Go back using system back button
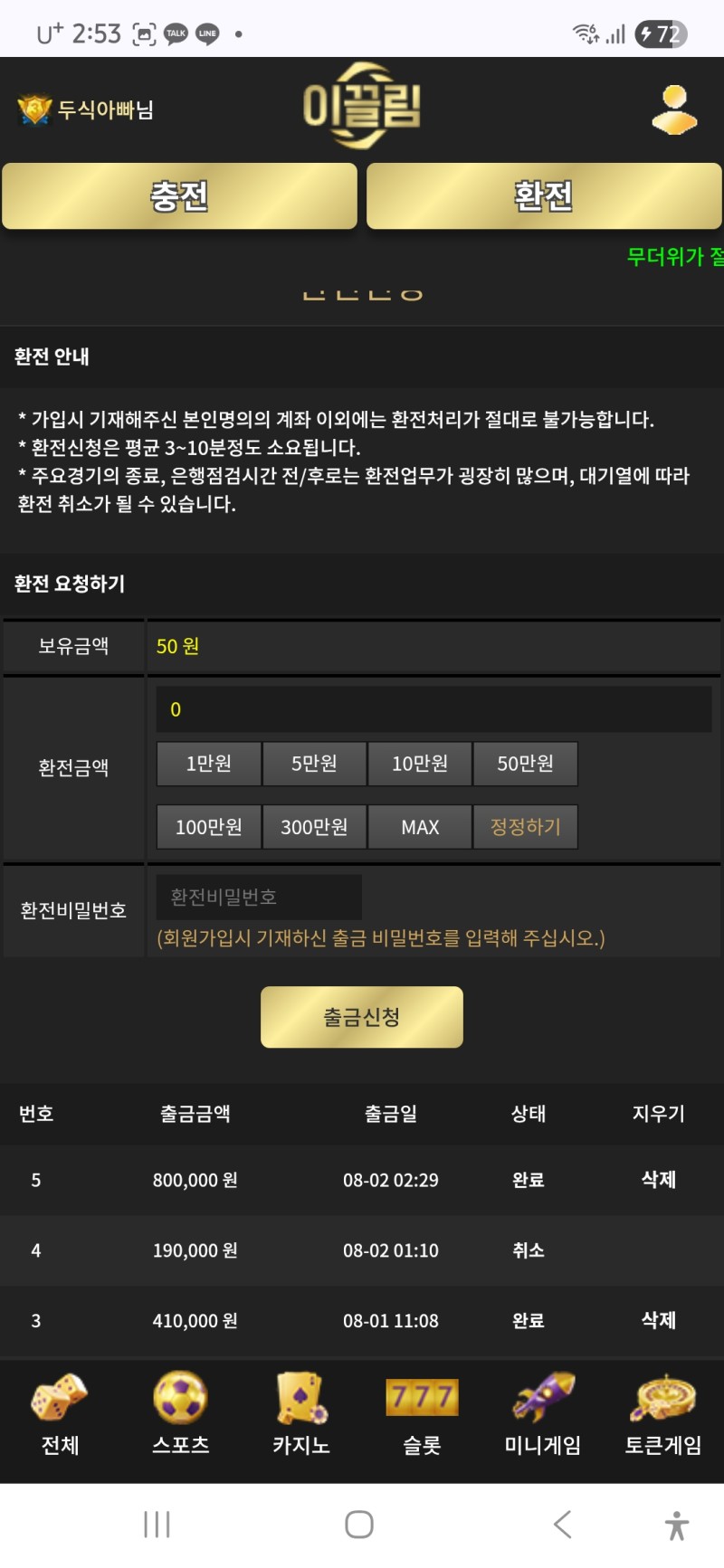This screenshot has height=1568, width=724. pos(562,1525)
